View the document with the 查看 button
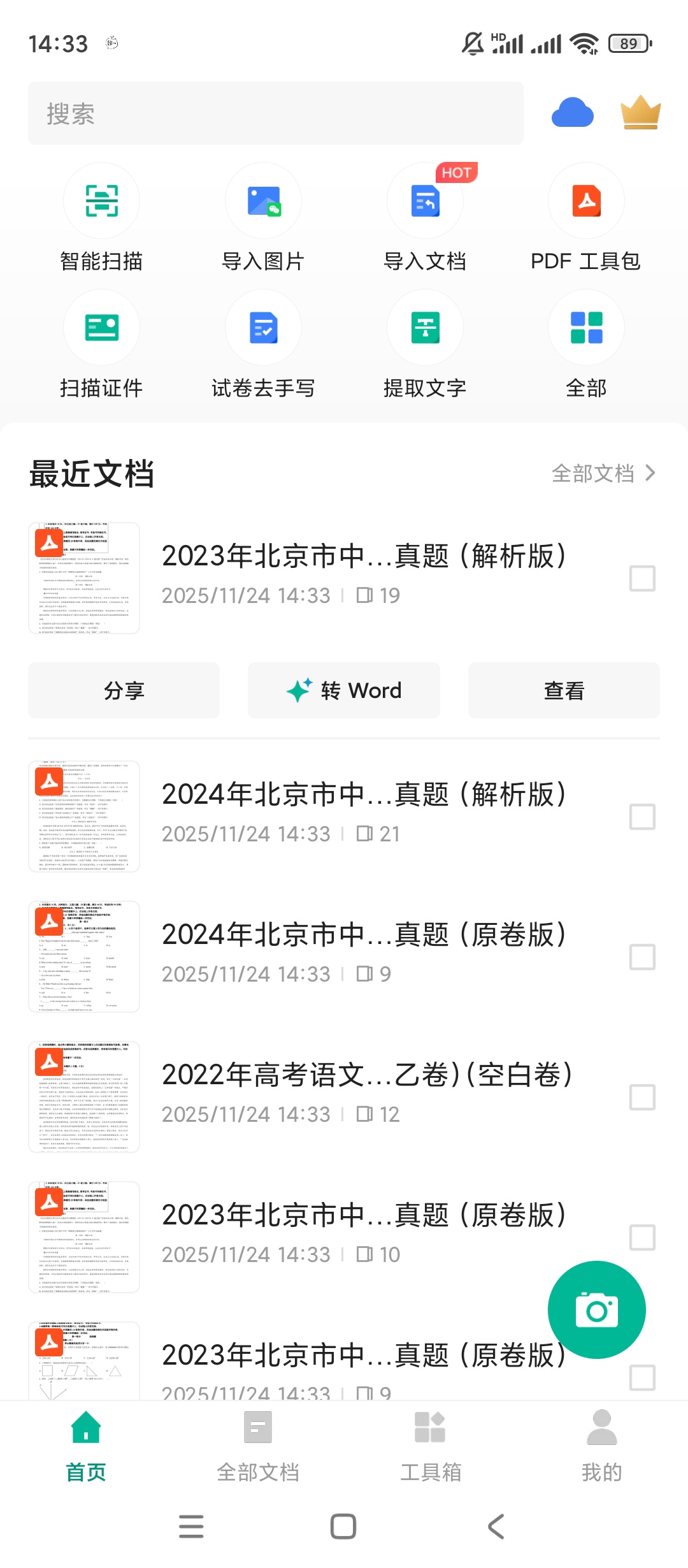This screenshot has width=688, height=1568. 564,690
